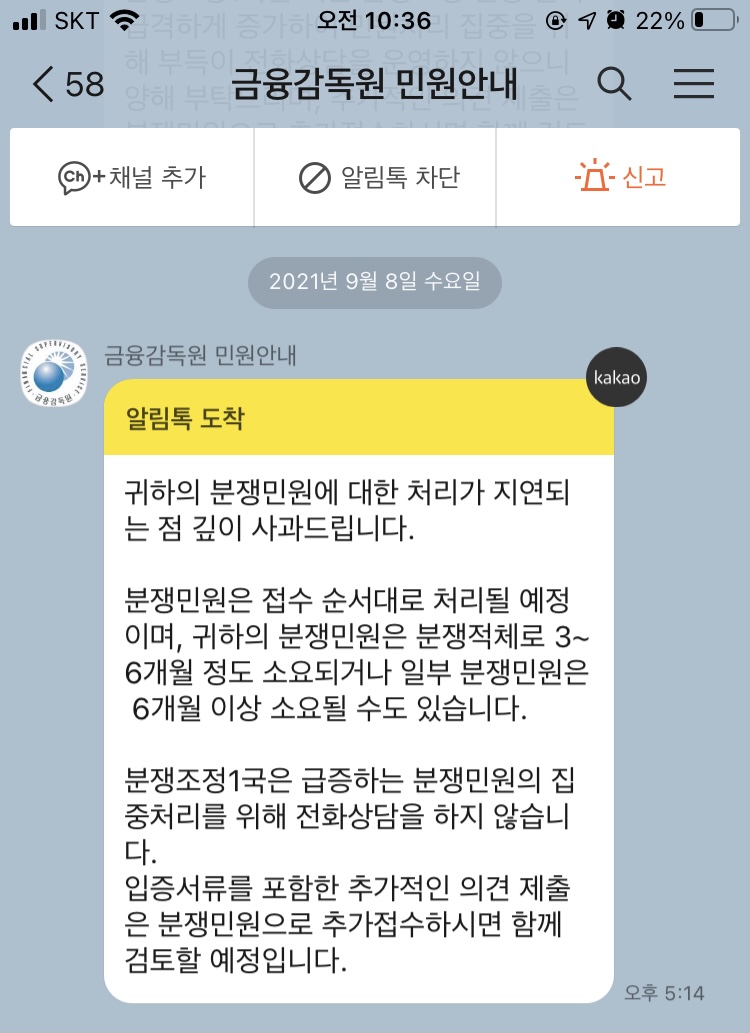Viewport: 750px width, 1033px height.
Task: Open the 금융감독원 profile picture
Action: [54, 374]
